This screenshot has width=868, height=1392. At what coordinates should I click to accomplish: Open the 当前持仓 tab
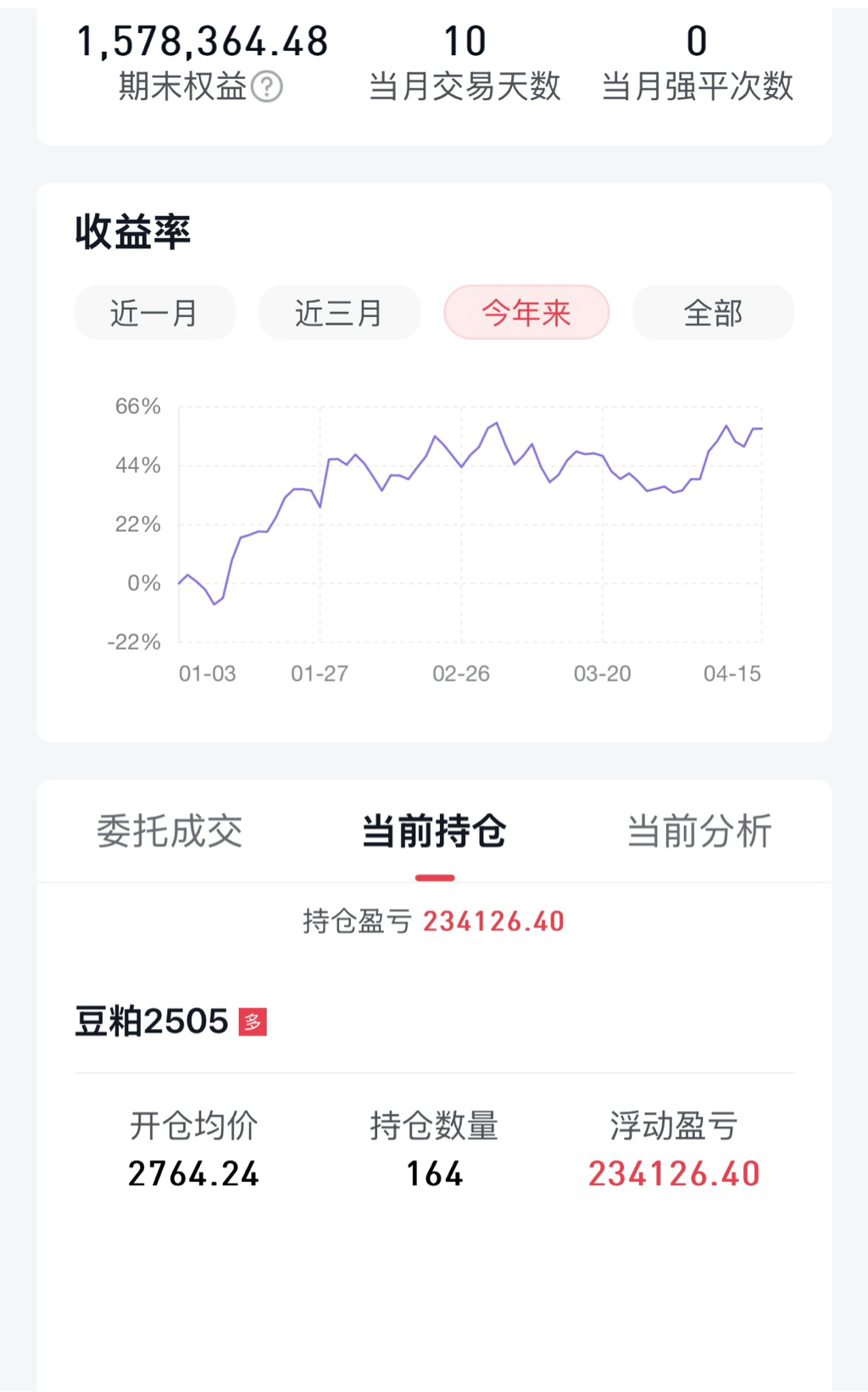coord(434,831)
